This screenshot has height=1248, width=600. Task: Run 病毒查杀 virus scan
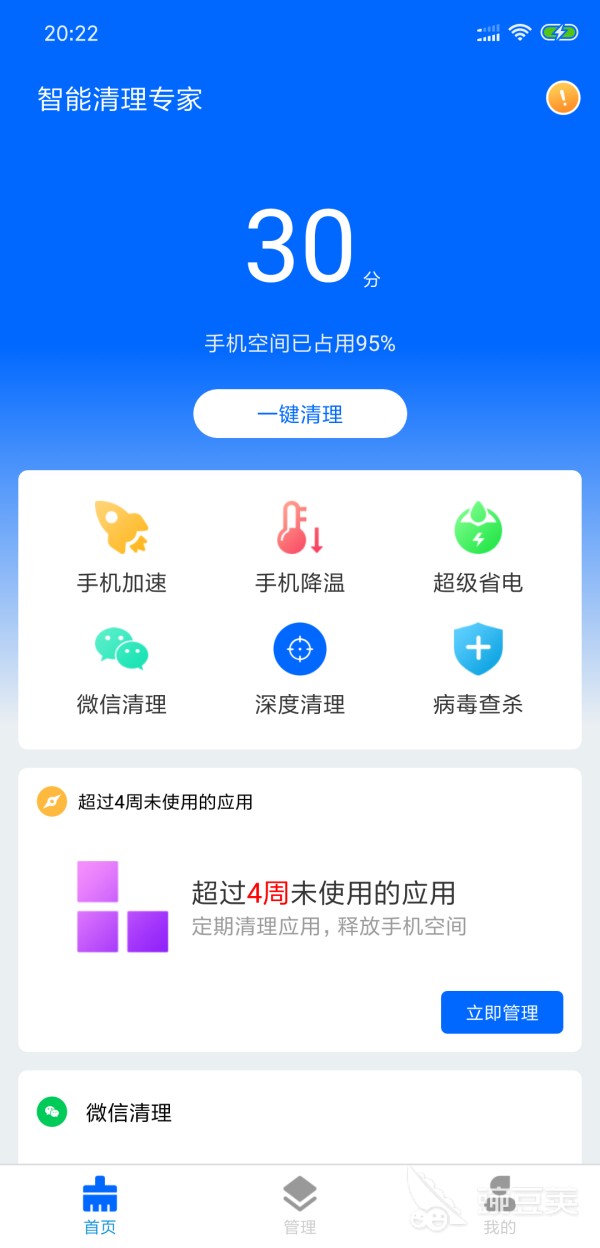pos(478,670)
